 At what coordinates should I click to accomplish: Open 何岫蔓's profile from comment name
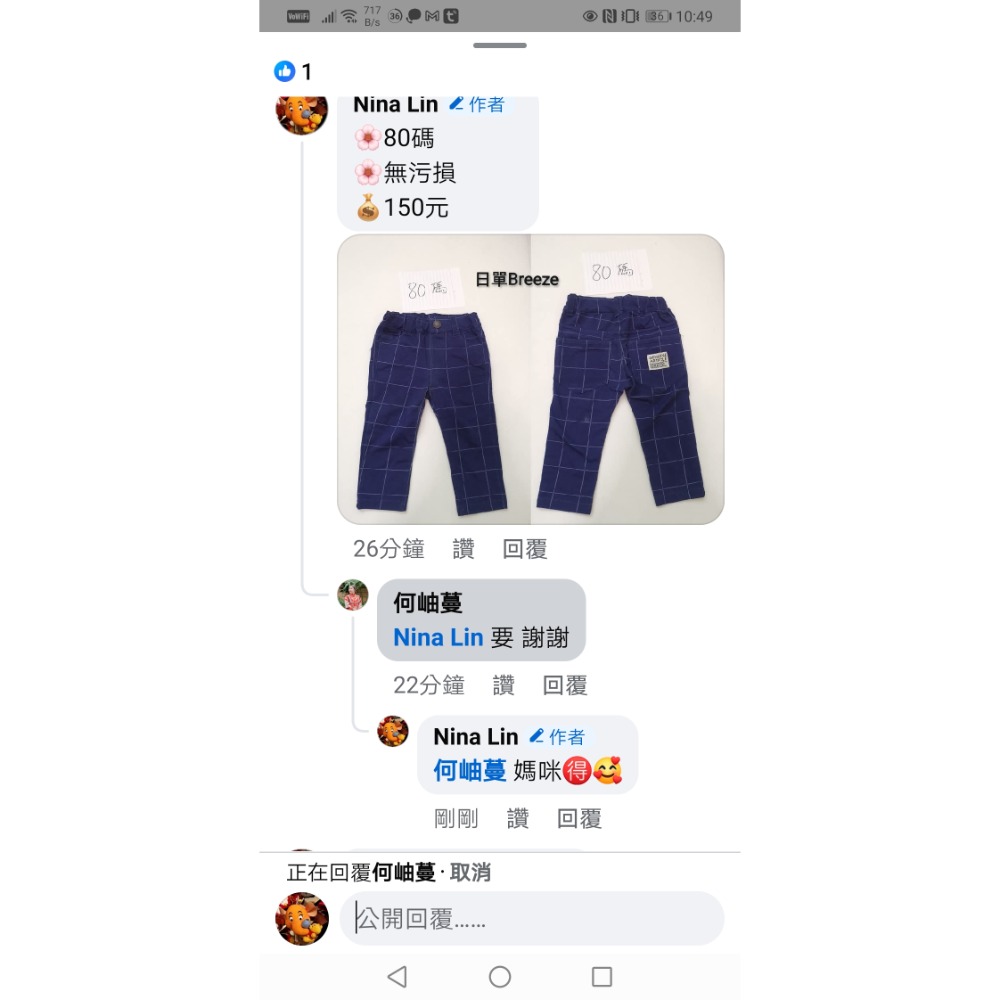tap(428, 603)
